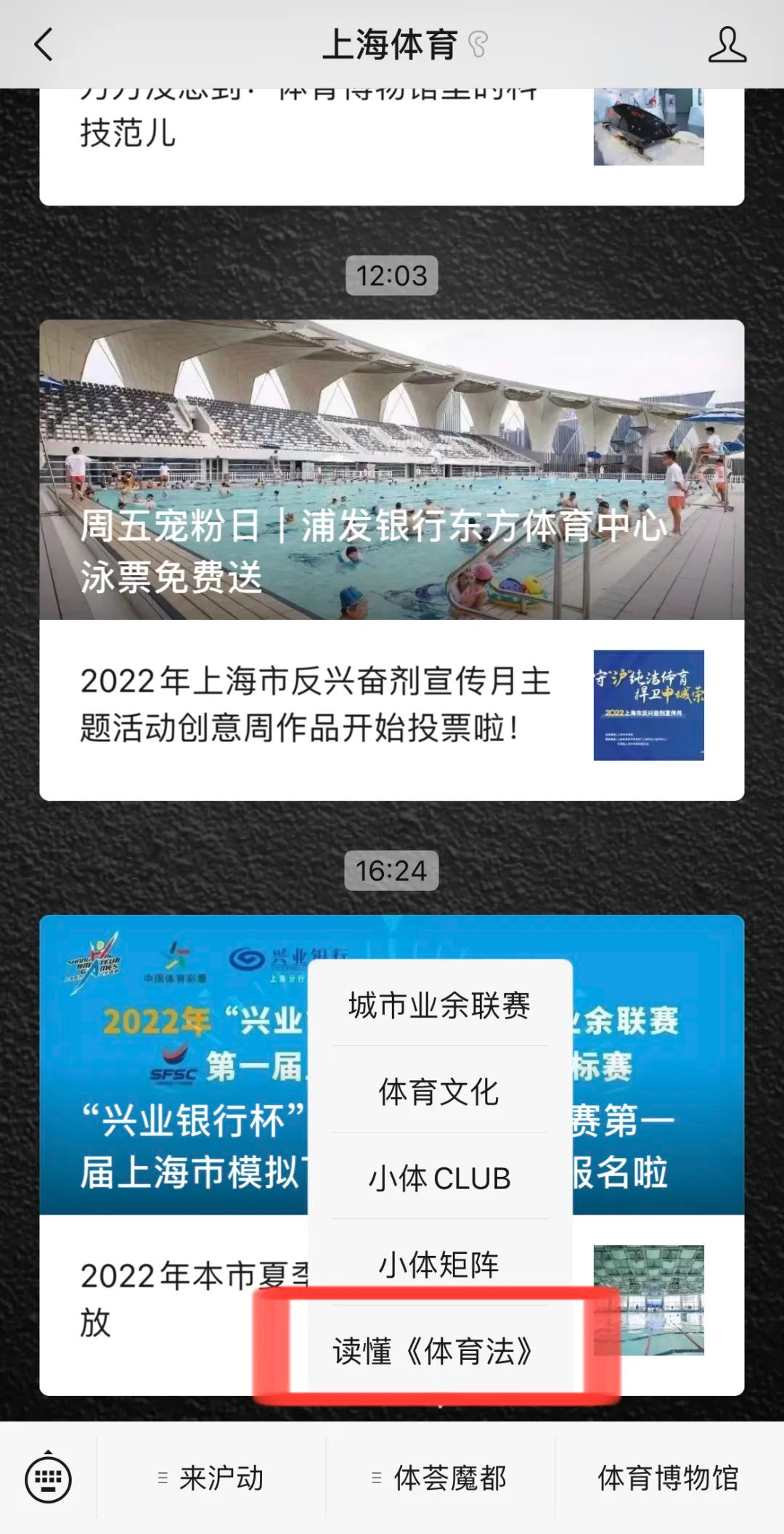Open the 体荟魔都 menu

coord(440,1478)
